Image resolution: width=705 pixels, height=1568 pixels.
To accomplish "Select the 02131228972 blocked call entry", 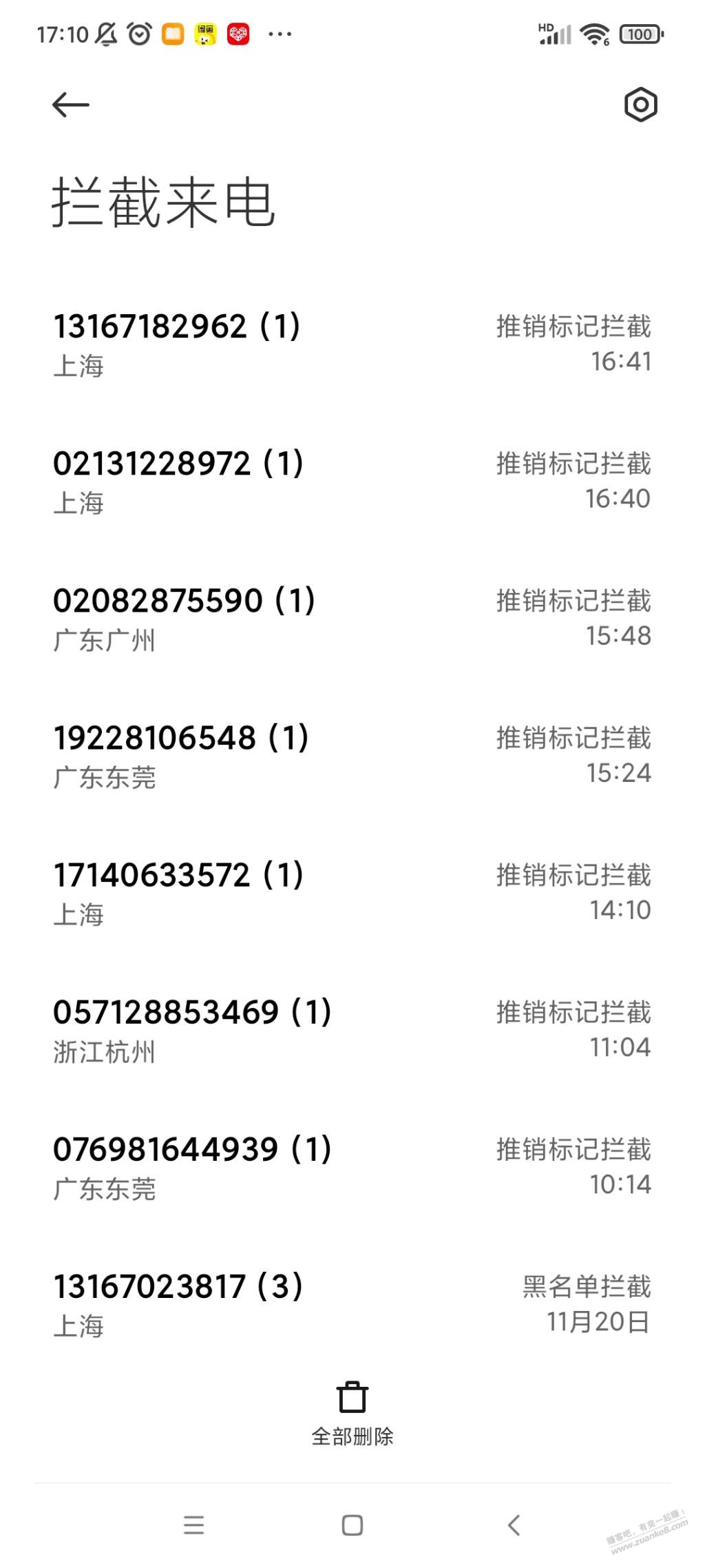I will (351, 481).
